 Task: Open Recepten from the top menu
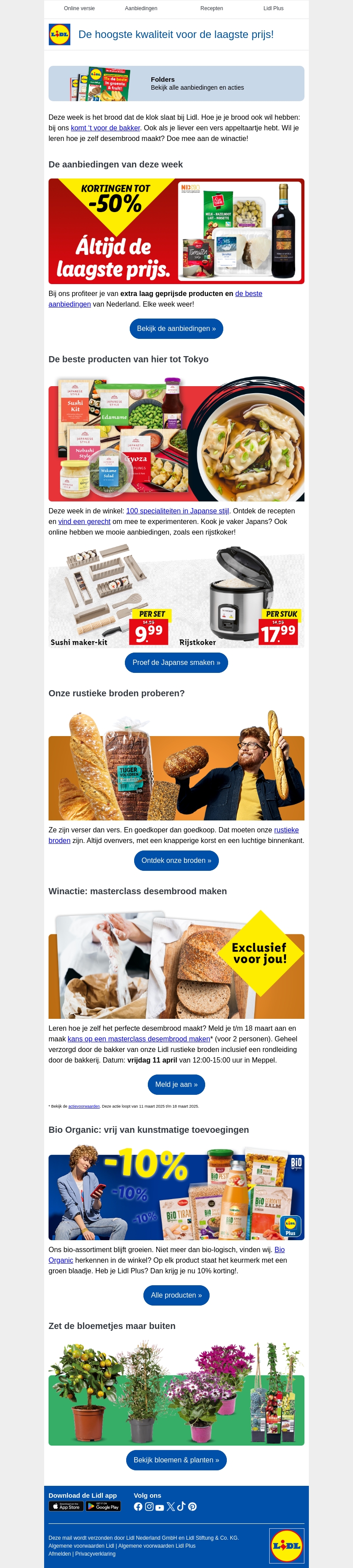(211, 8)
